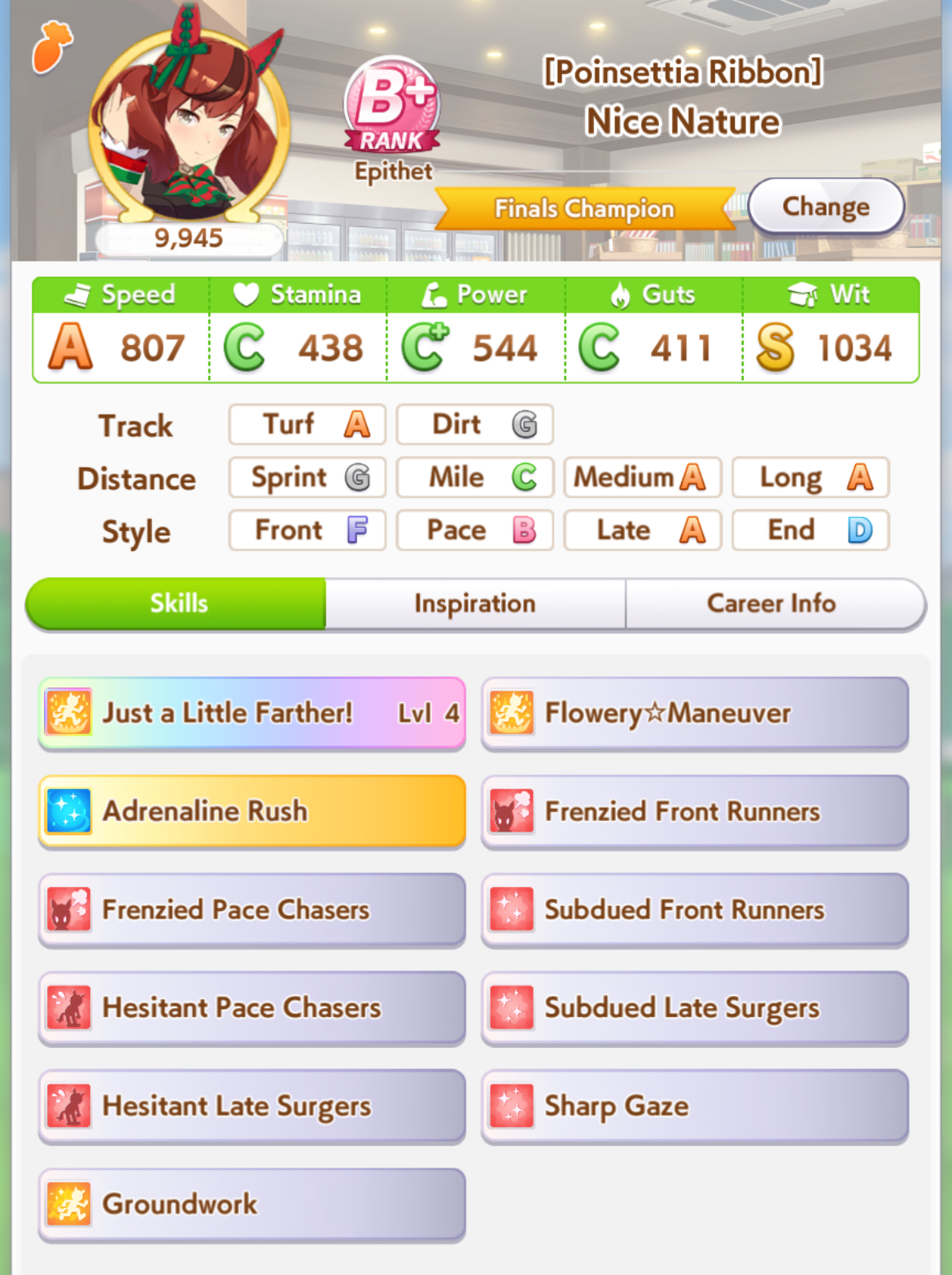This screenshot has width=952, height=1275.
Task: Tap the Change epithet button
Action: coord(825,207)
